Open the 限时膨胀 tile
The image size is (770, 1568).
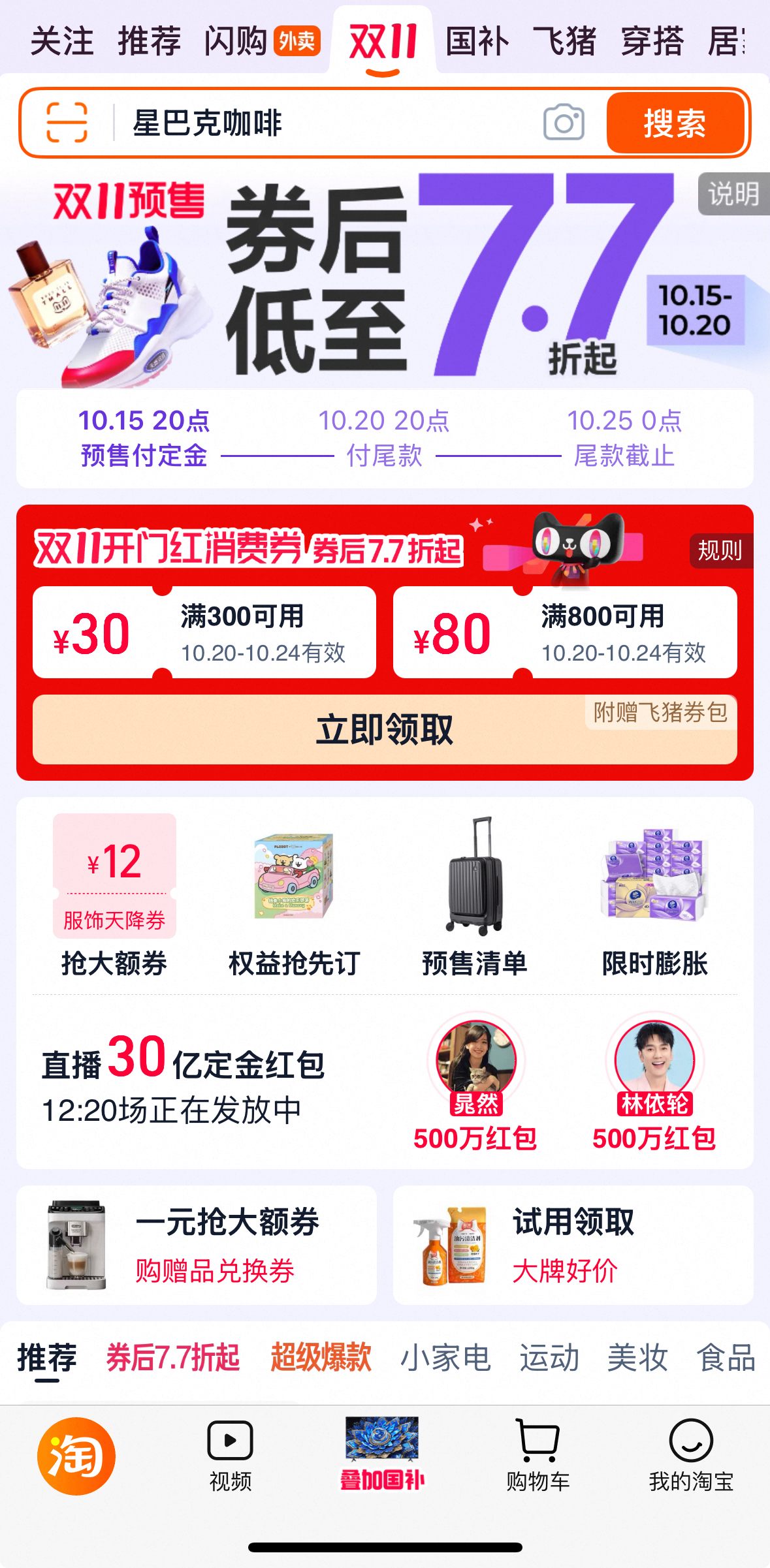pyautogui.click(x=655, y=895)
